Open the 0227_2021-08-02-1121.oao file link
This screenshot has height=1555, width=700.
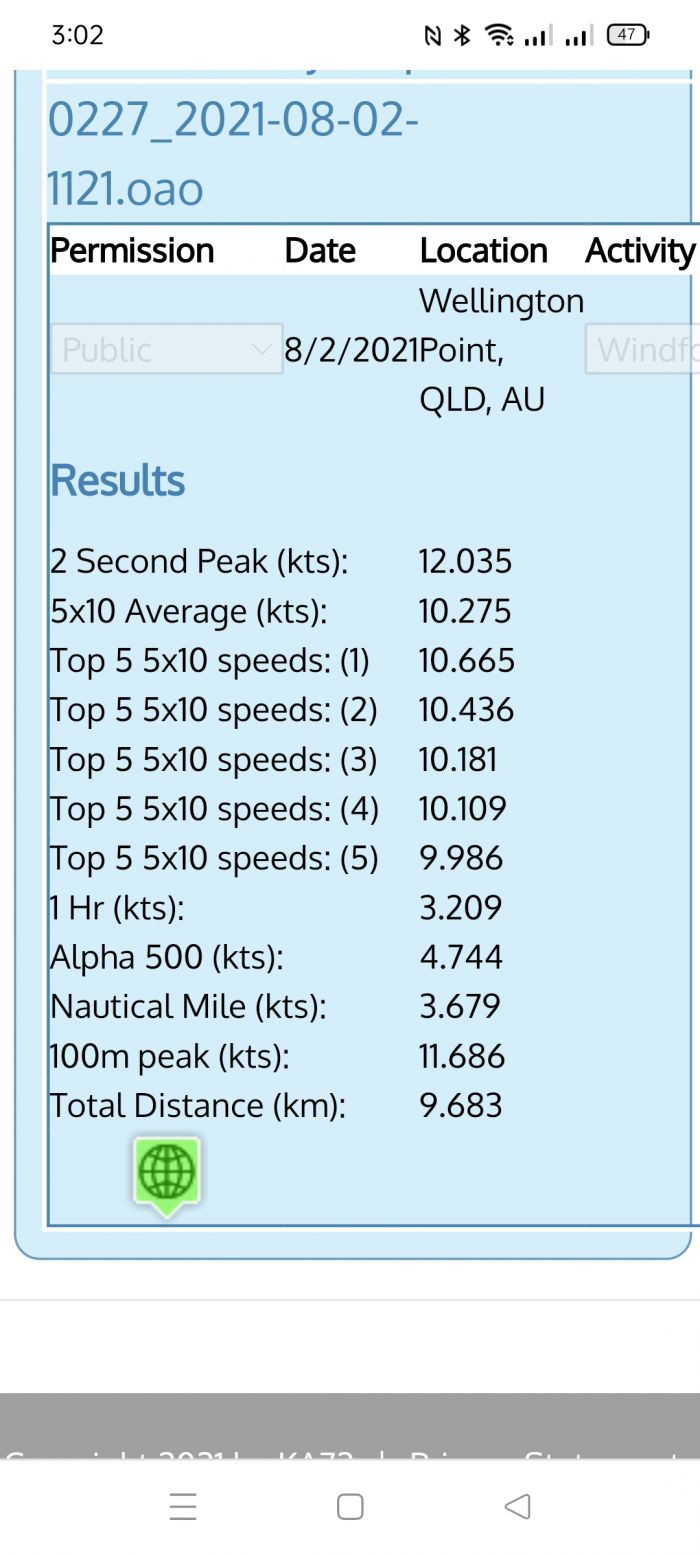pos(233,155)
